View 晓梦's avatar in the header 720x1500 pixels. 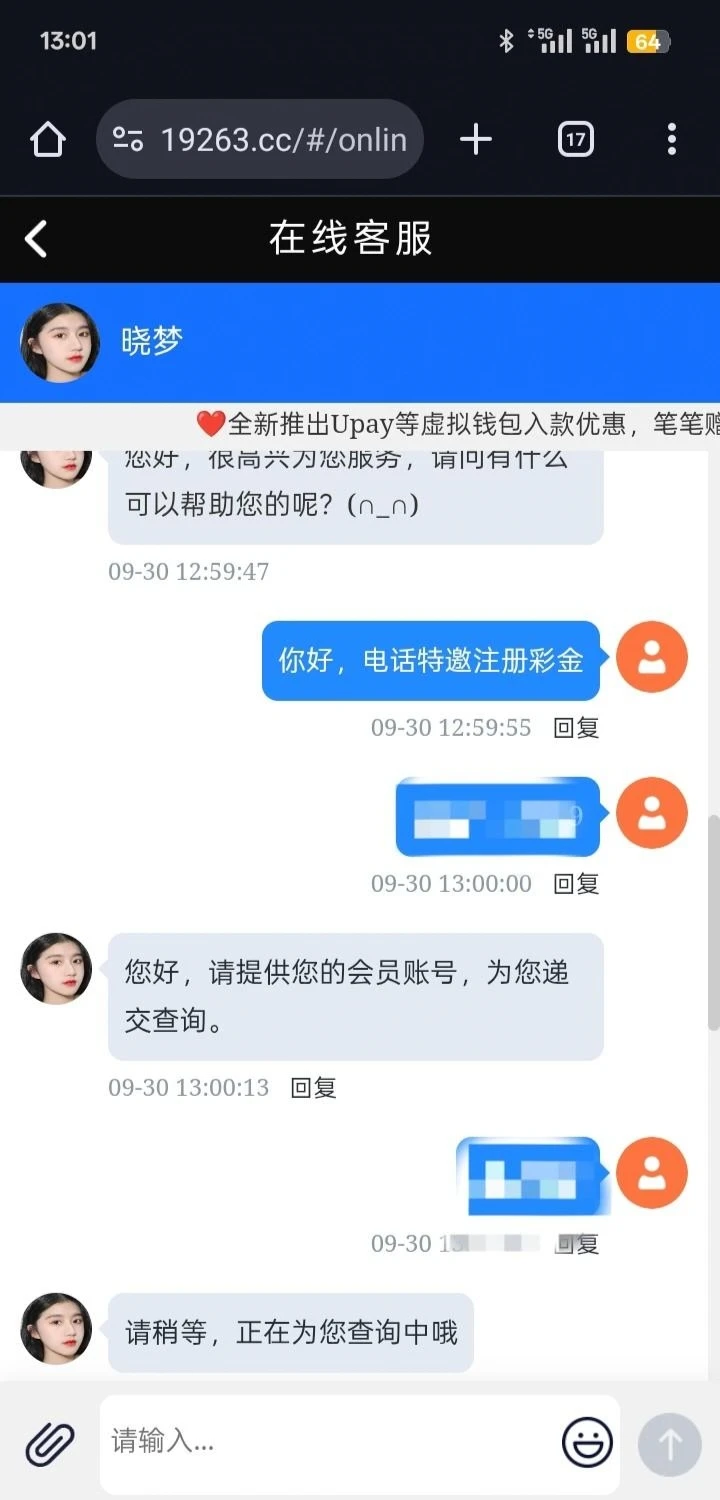60,343
